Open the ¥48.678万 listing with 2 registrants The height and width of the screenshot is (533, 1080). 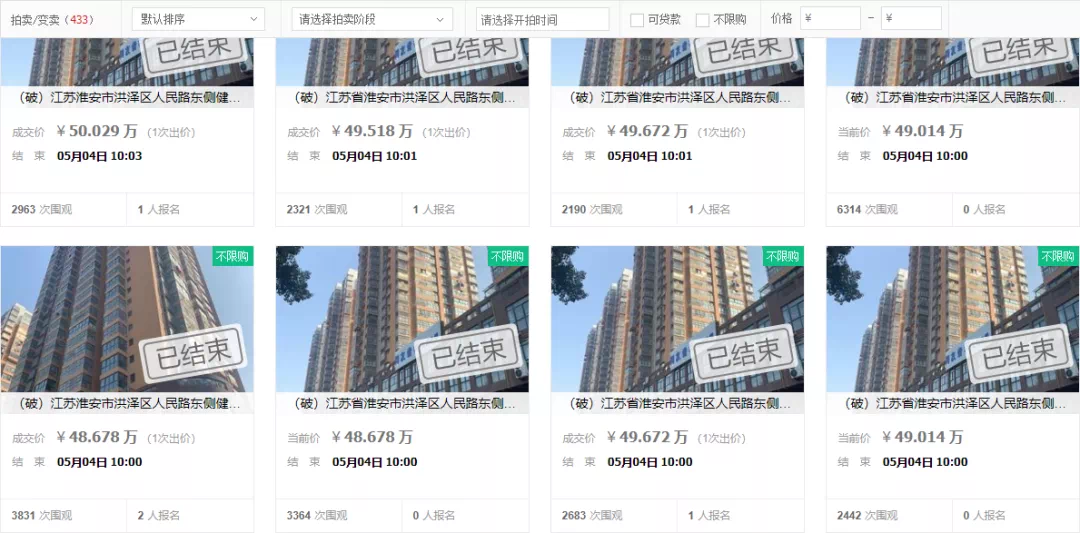click(127, 404)
